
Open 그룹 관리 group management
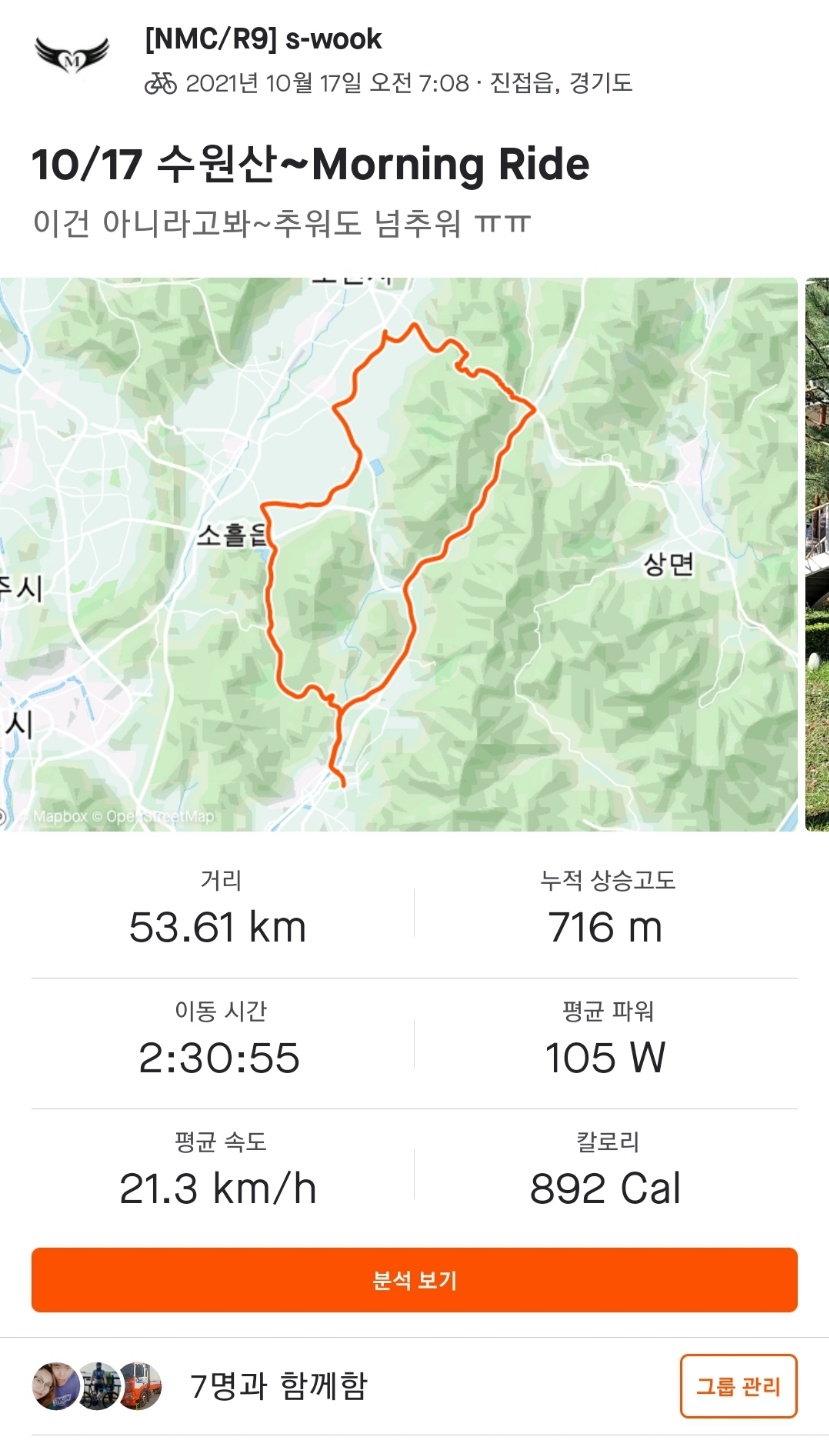pyautogui.click(x=738, y=1386)
